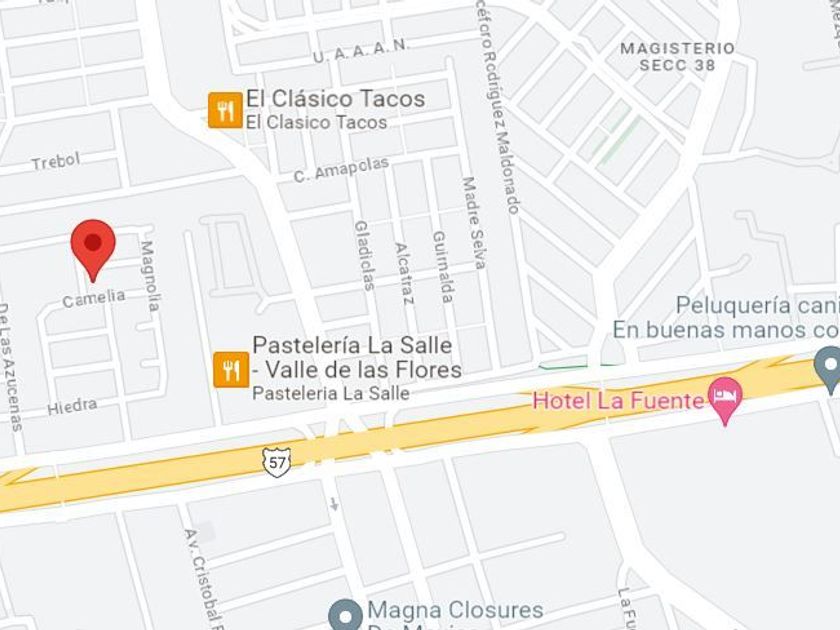The image size is (840, 630).
Task: Tap the red location pin near Camelia
Action: [93, 250]
